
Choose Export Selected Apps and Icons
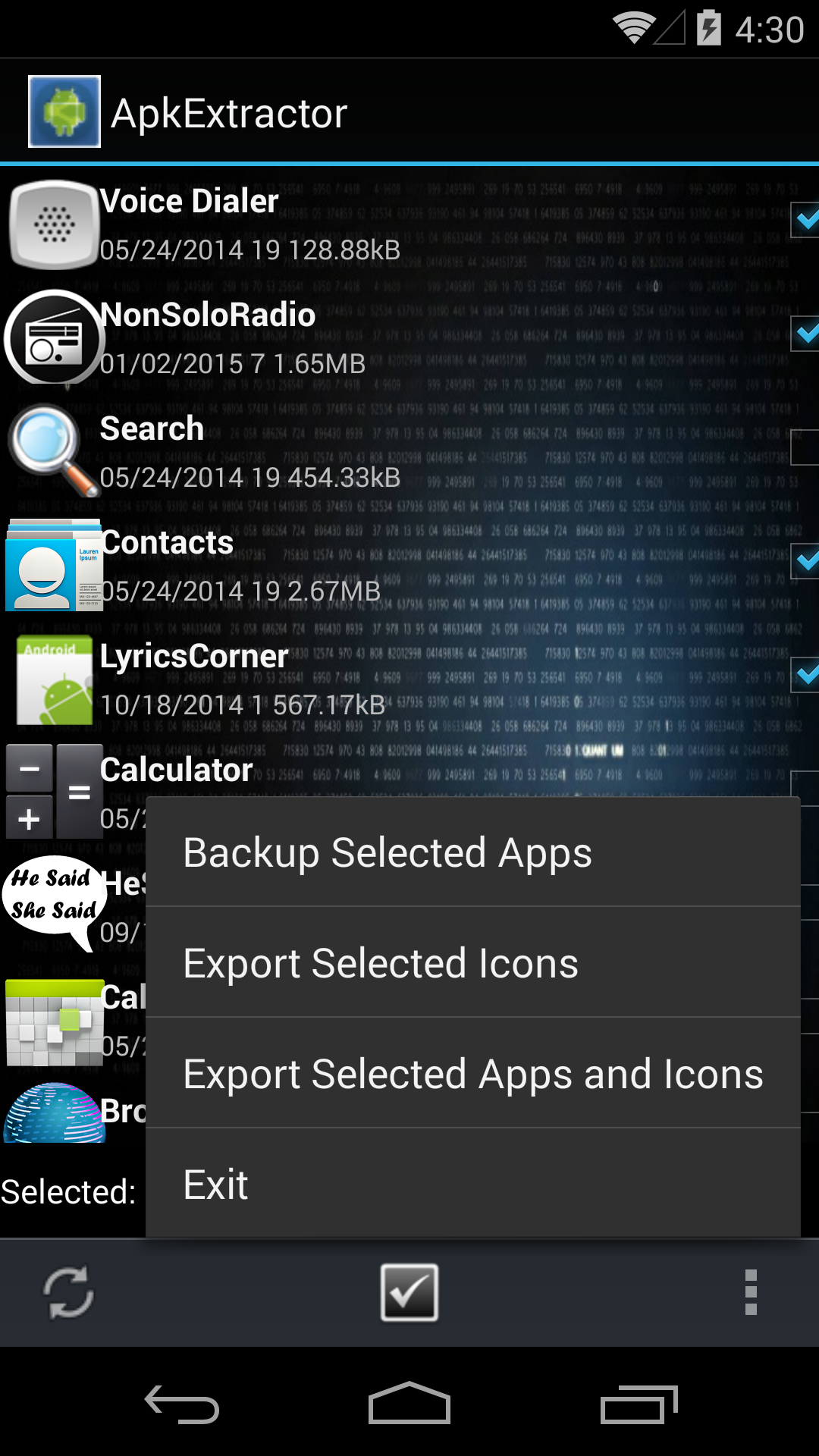click(x=472, y=1073)
